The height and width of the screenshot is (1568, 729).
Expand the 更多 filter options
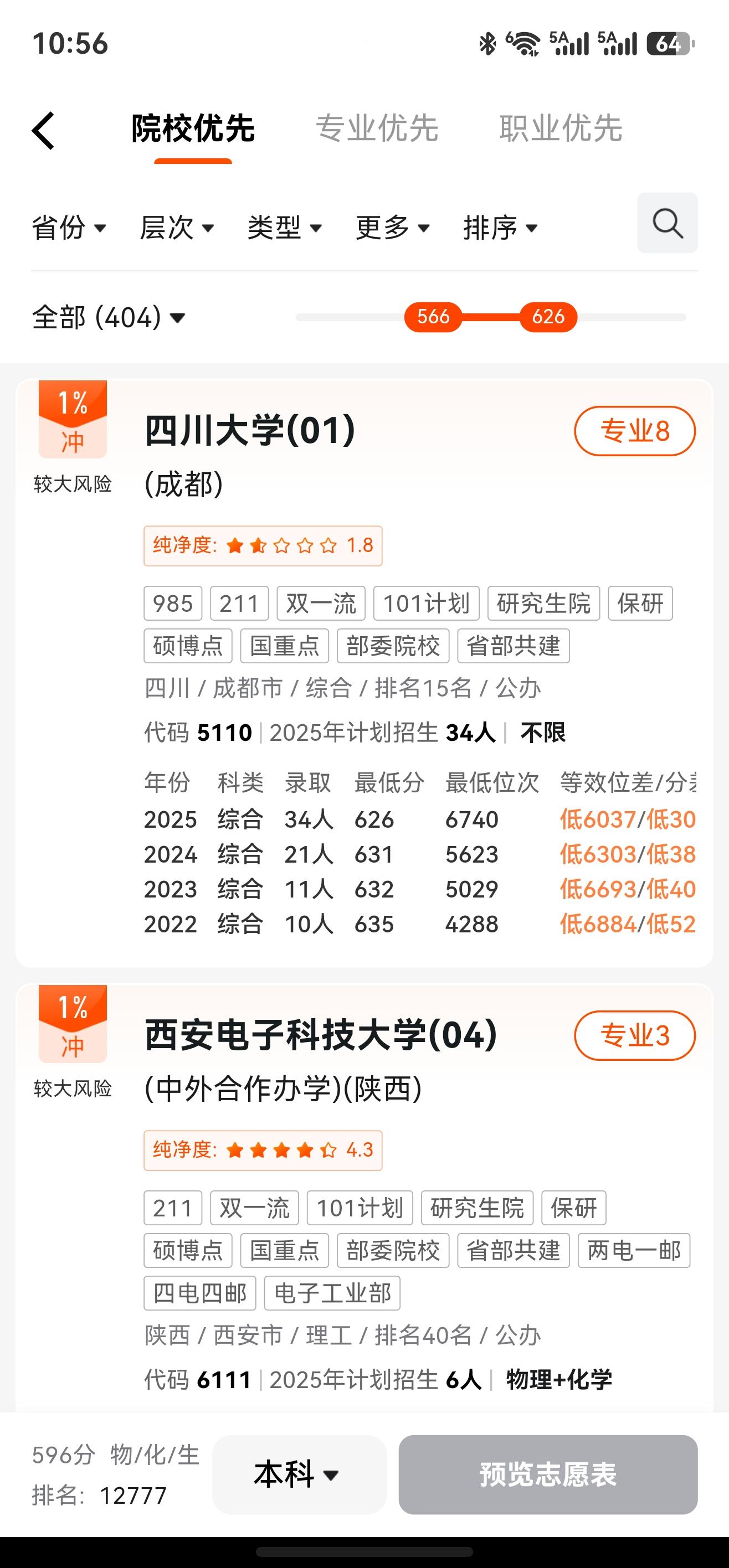click(x=392, y=228)
